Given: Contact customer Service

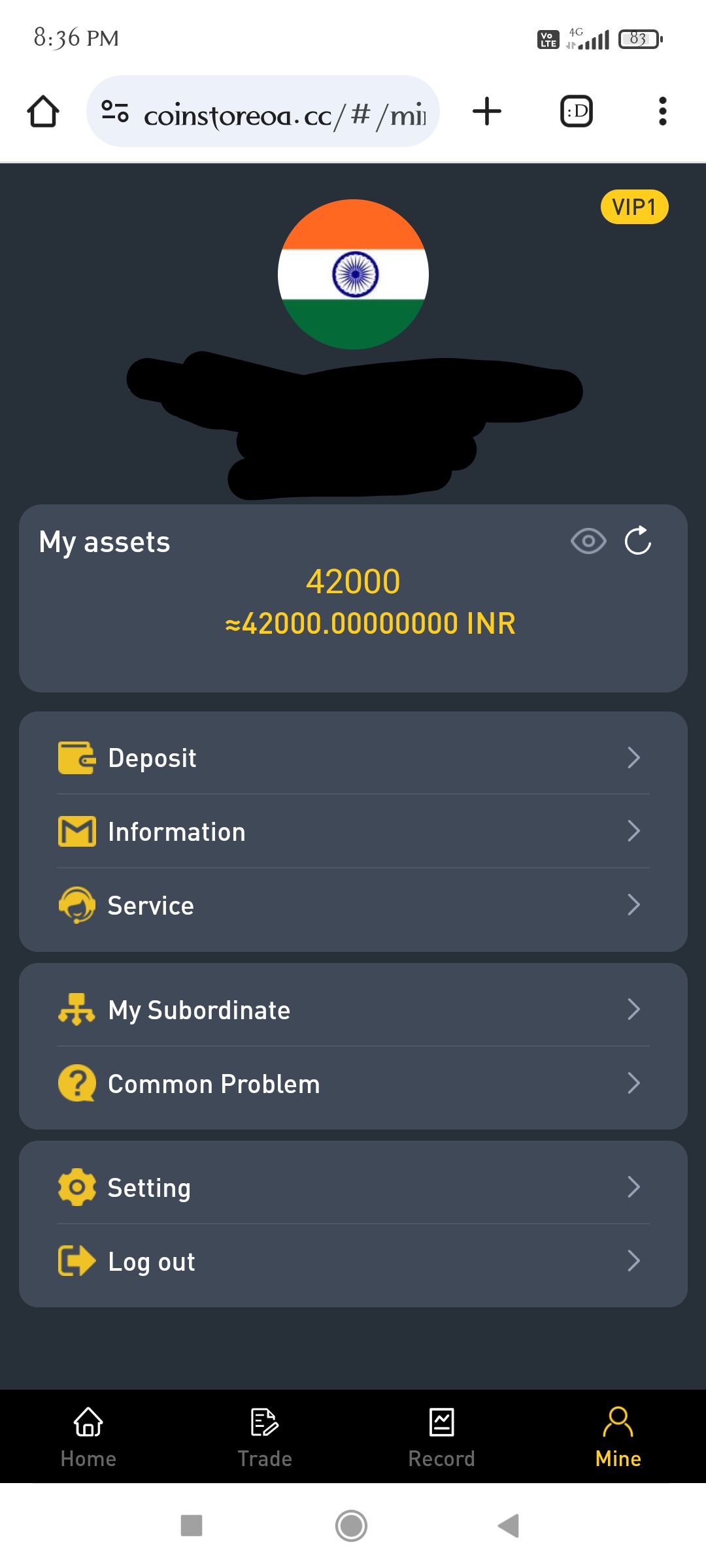Looking at the screenshot, I should 353,906.
